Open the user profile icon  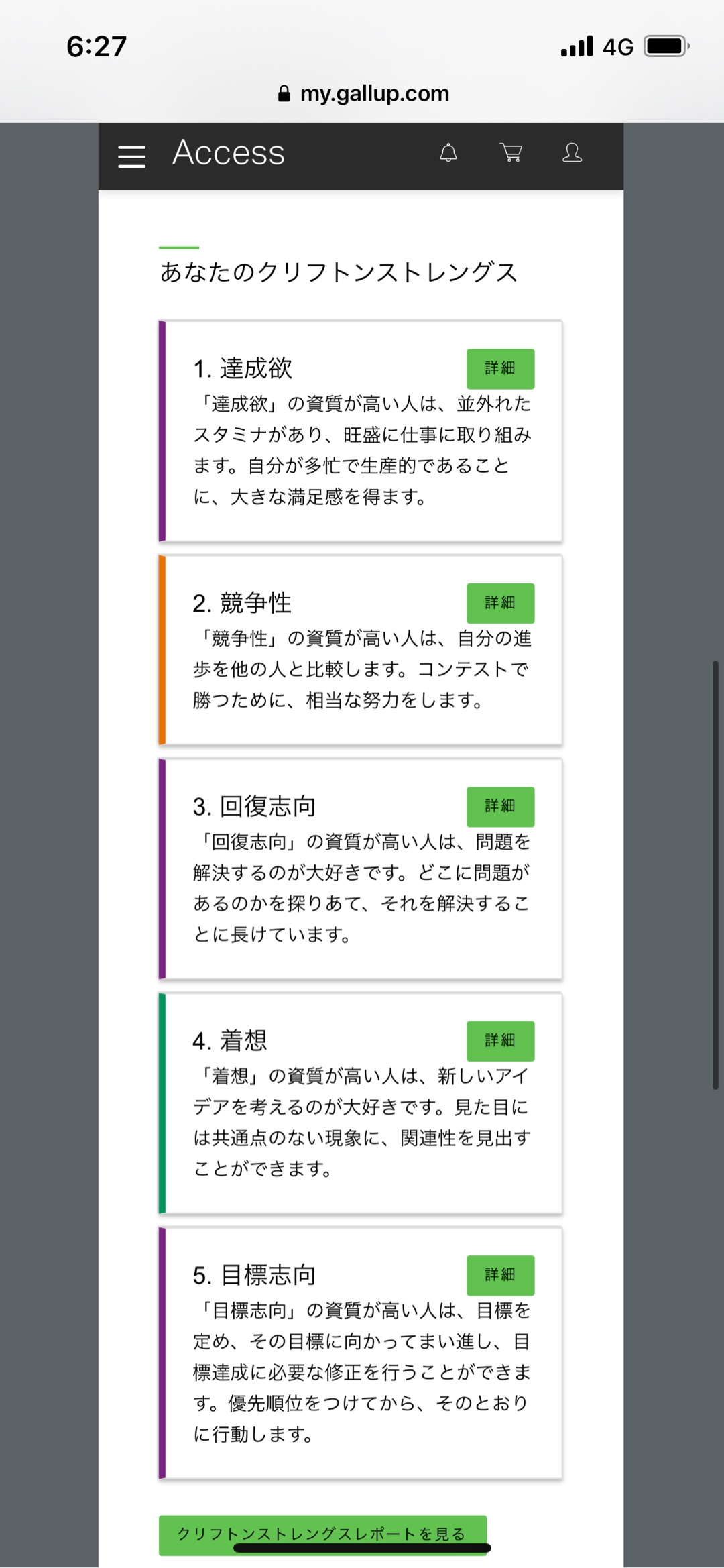(572, 154)
